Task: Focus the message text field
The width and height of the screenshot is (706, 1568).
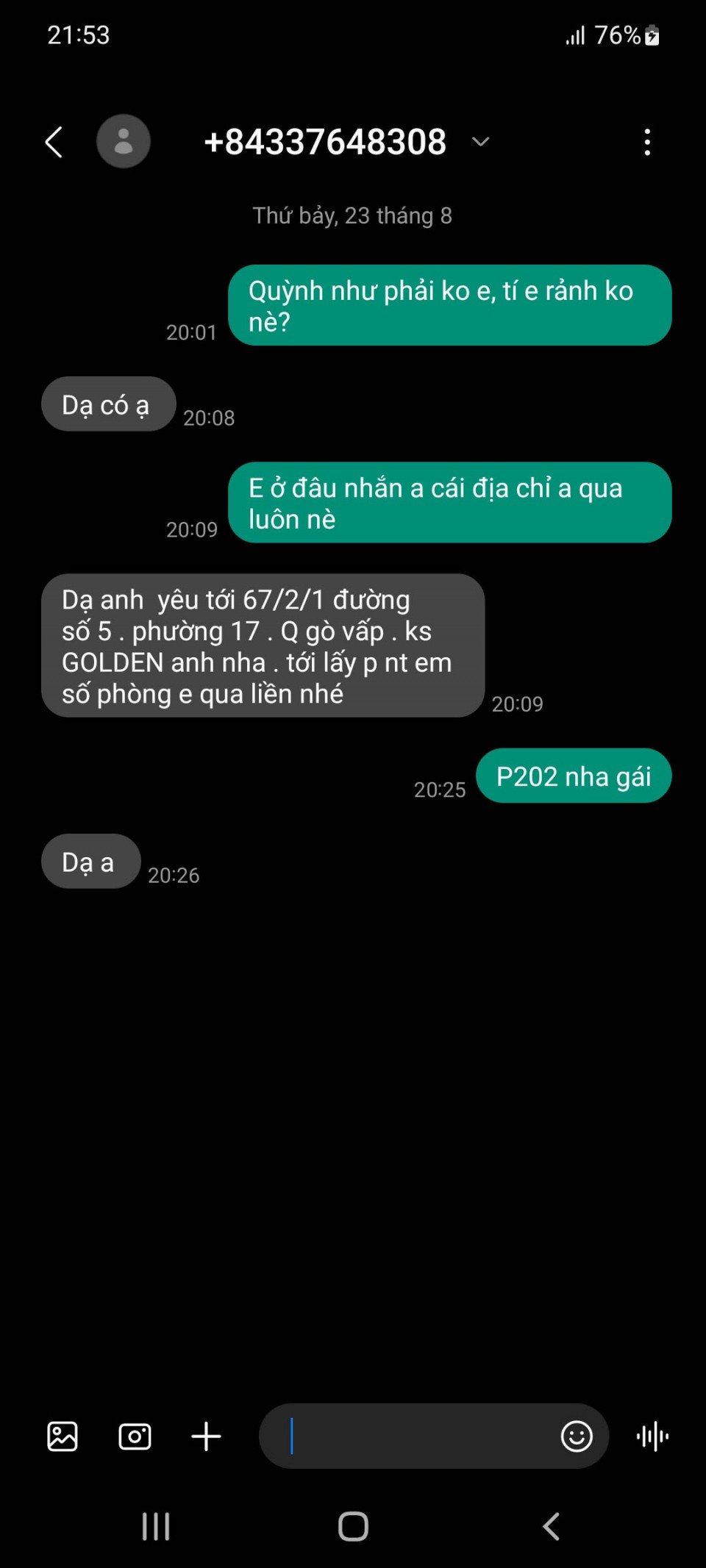Action: [412, 1436]
